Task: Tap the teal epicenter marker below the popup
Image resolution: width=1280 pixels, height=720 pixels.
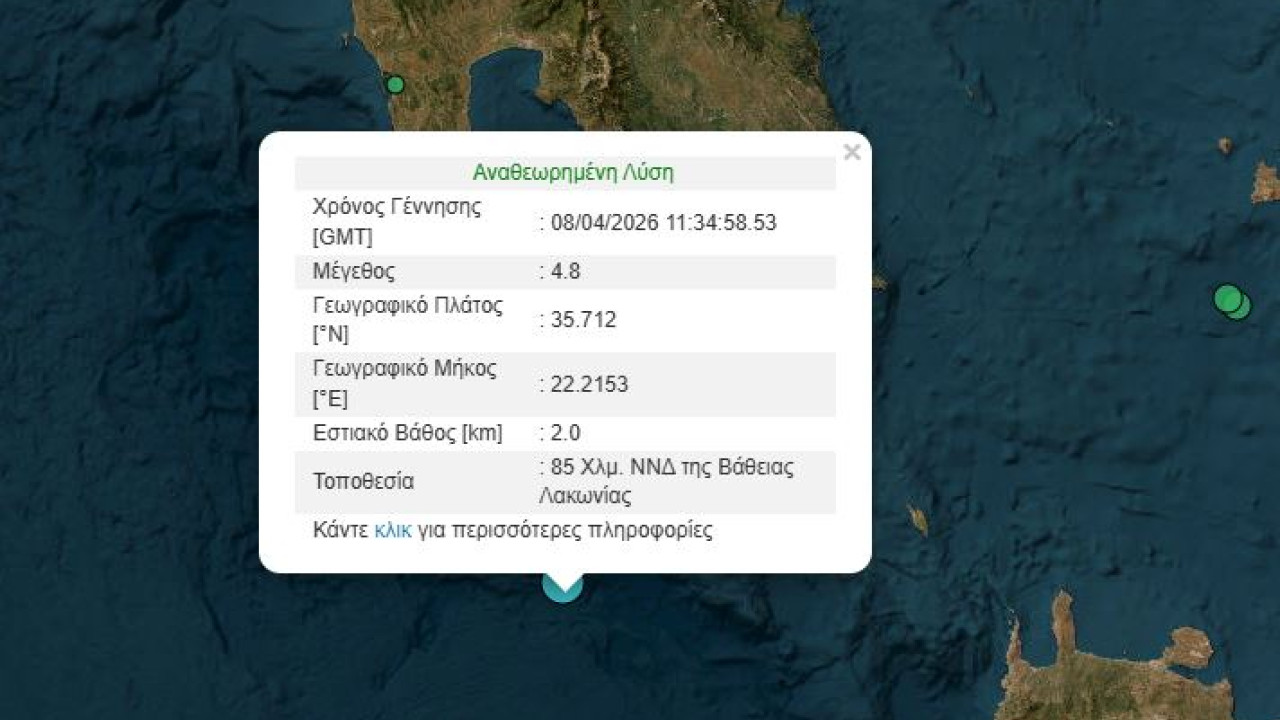Action: (x=562, y=590)
